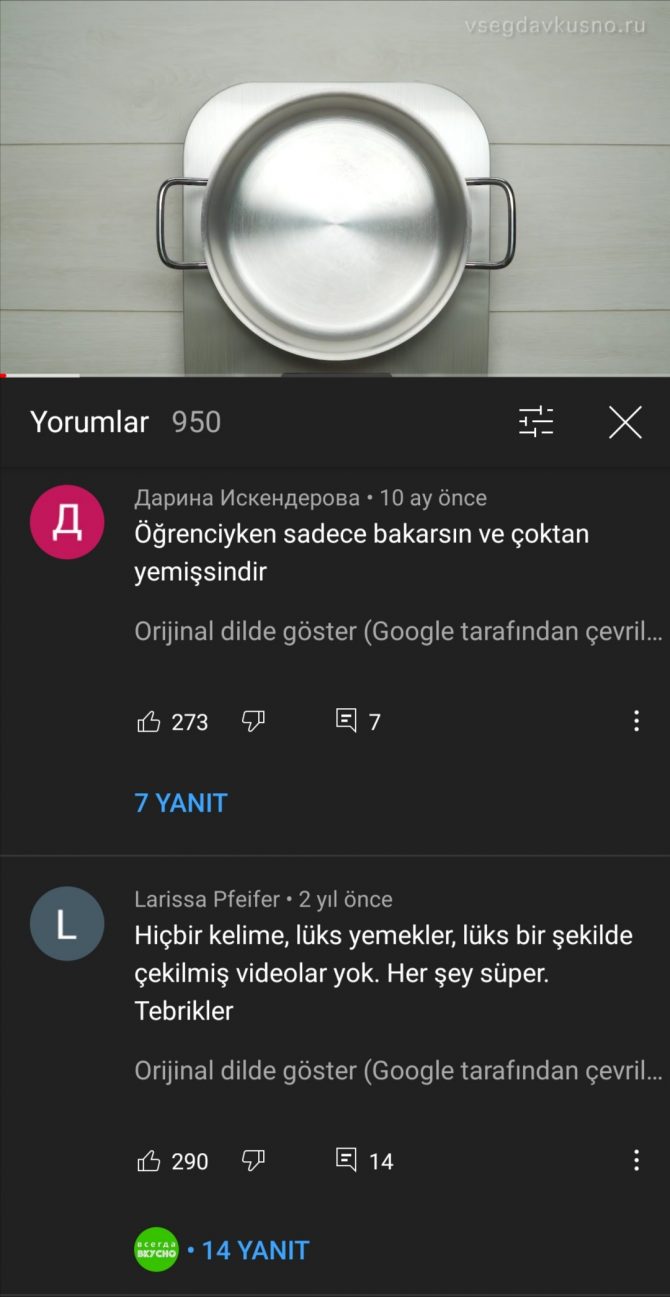Expand the 14 YANIT replies
The image size is (670, 1297).
[255, 1250]
